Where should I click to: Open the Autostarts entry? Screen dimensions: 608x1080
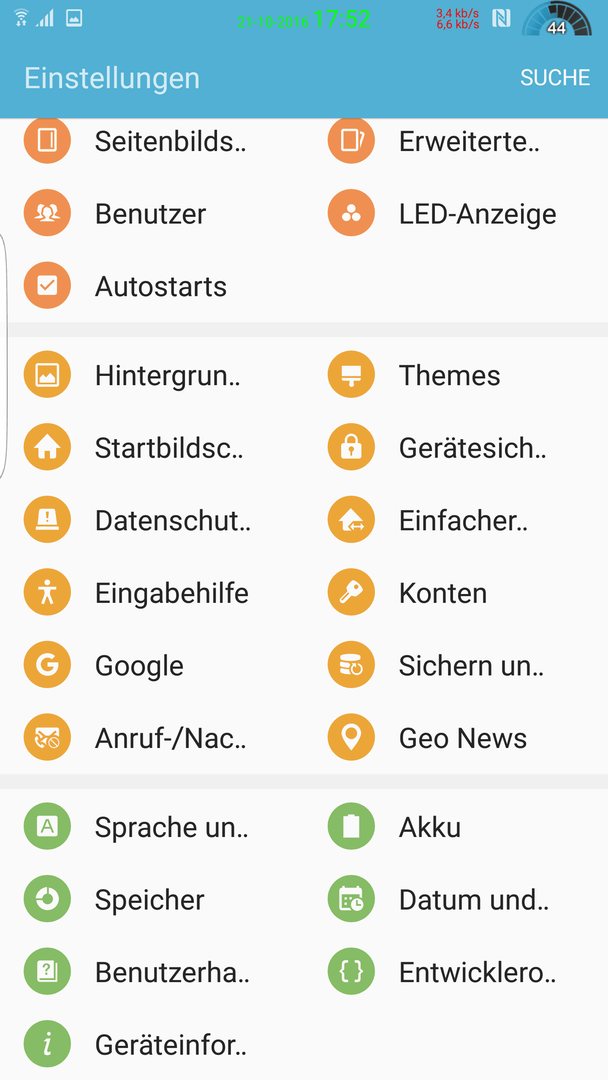click(151, 286)
